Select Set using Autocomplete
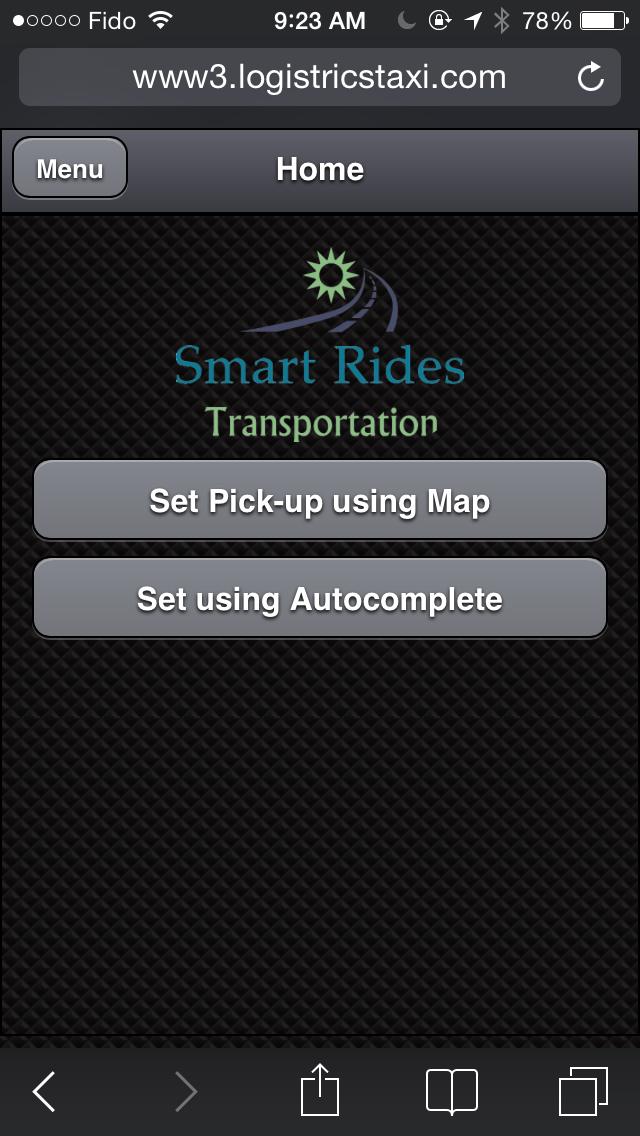This screenshot has height=1136, width=640. point(320,598)
